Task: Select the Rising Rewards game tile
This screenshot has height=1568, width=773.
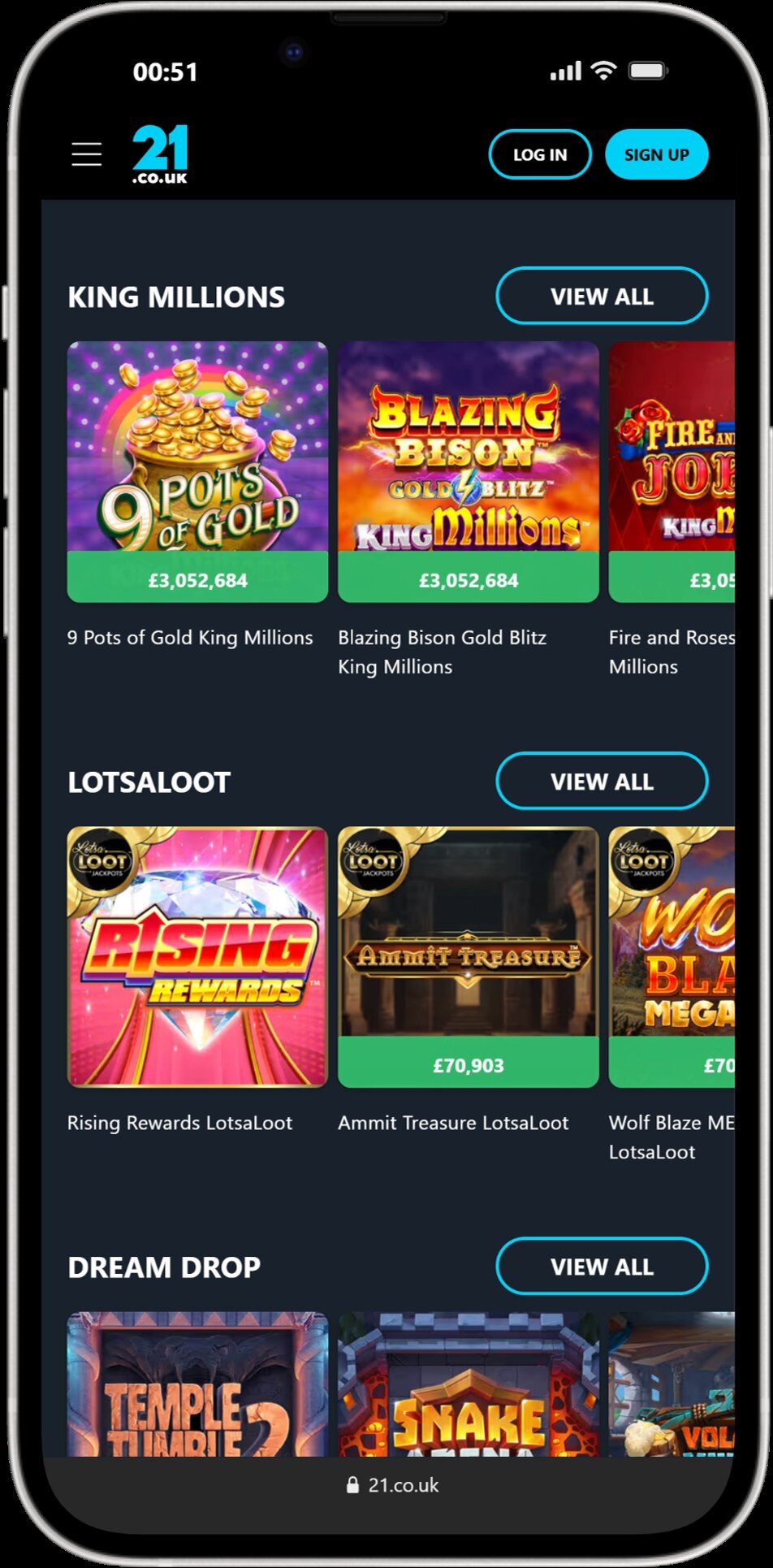Action: [197, 956]
